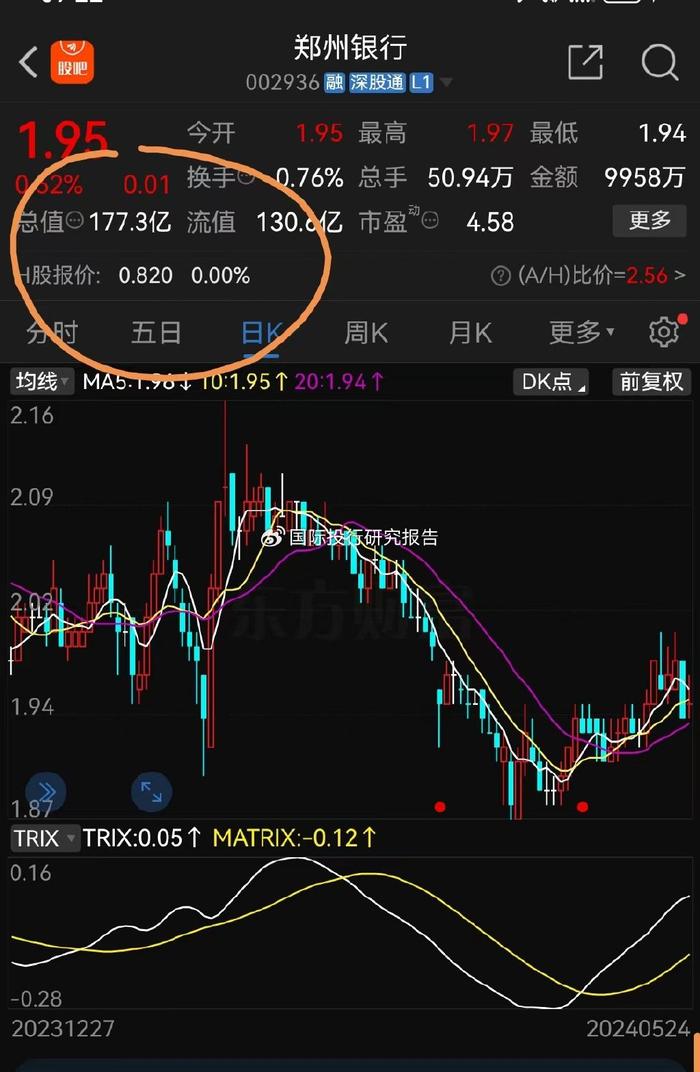Tap the double-arrow icon on the chart
This screenshot has width=700, height=1072.
coord(46,793)
